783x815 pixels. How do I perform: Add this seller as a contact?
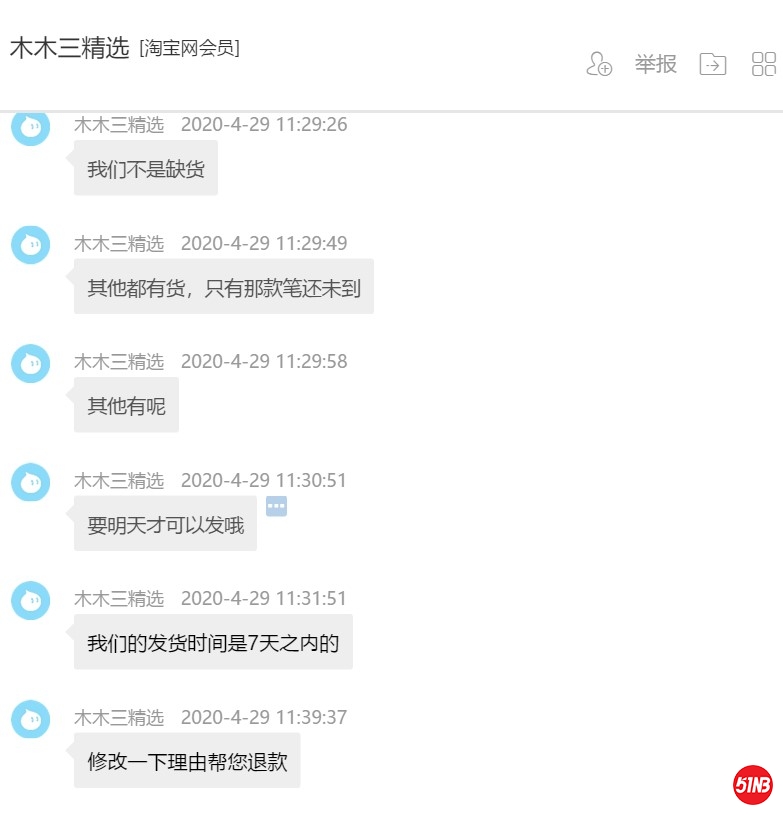[598, 65]
